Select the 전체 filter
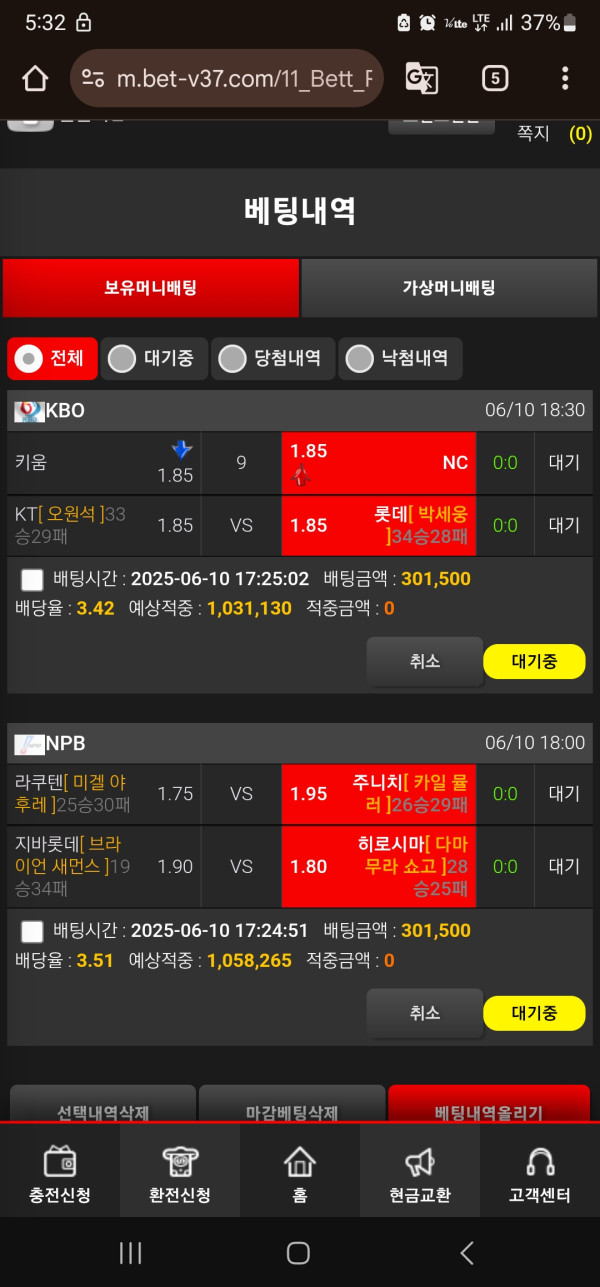 52,358
